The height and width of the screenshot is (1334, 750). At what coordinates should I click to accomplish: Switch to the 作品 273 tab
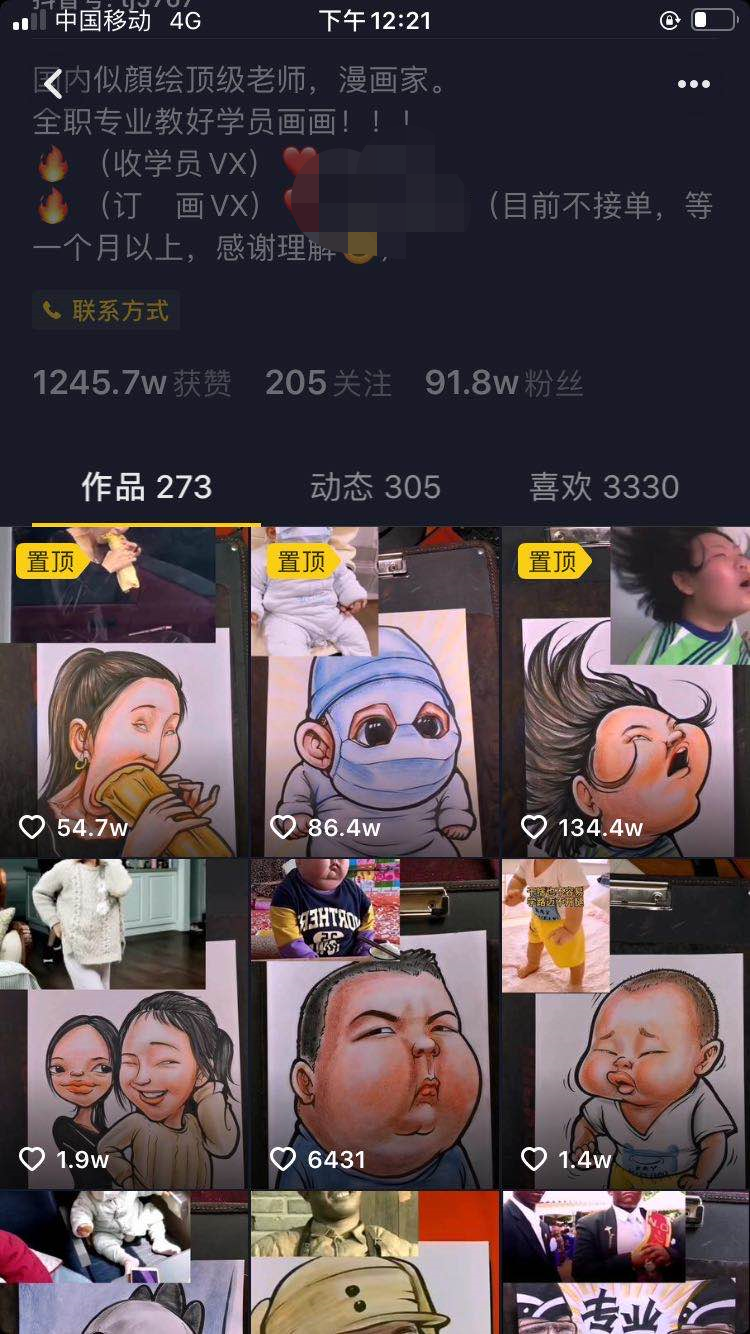click(x=146, y=487)
